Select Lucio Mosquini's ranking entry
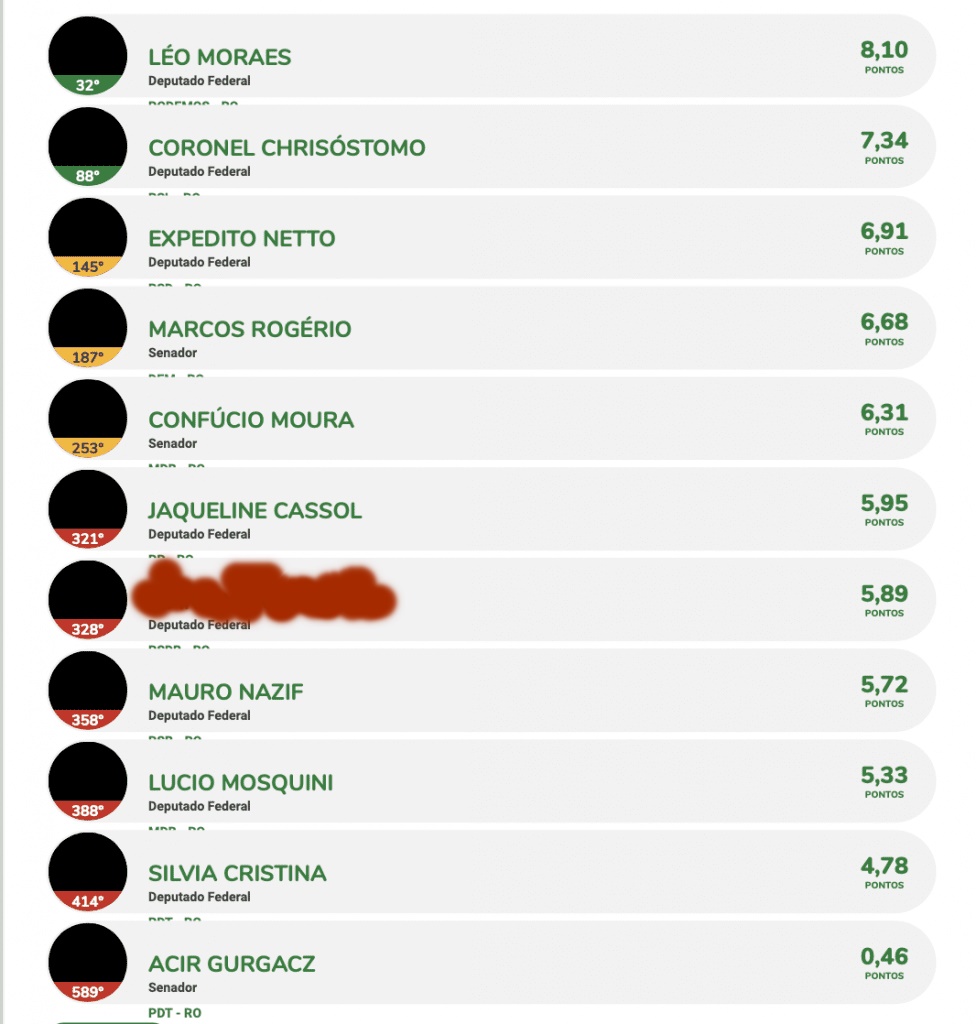Screen dimensions: 976x1024 [240, 783]
